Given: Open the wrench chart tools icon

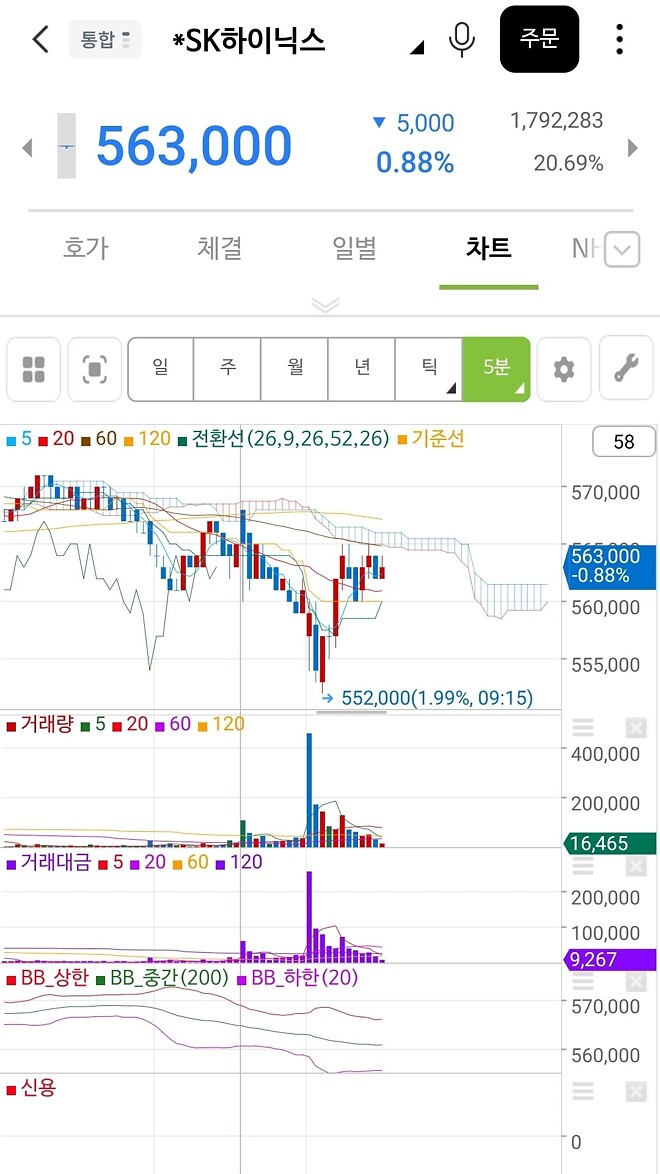Looking at the screenshot, I should 626,369.
